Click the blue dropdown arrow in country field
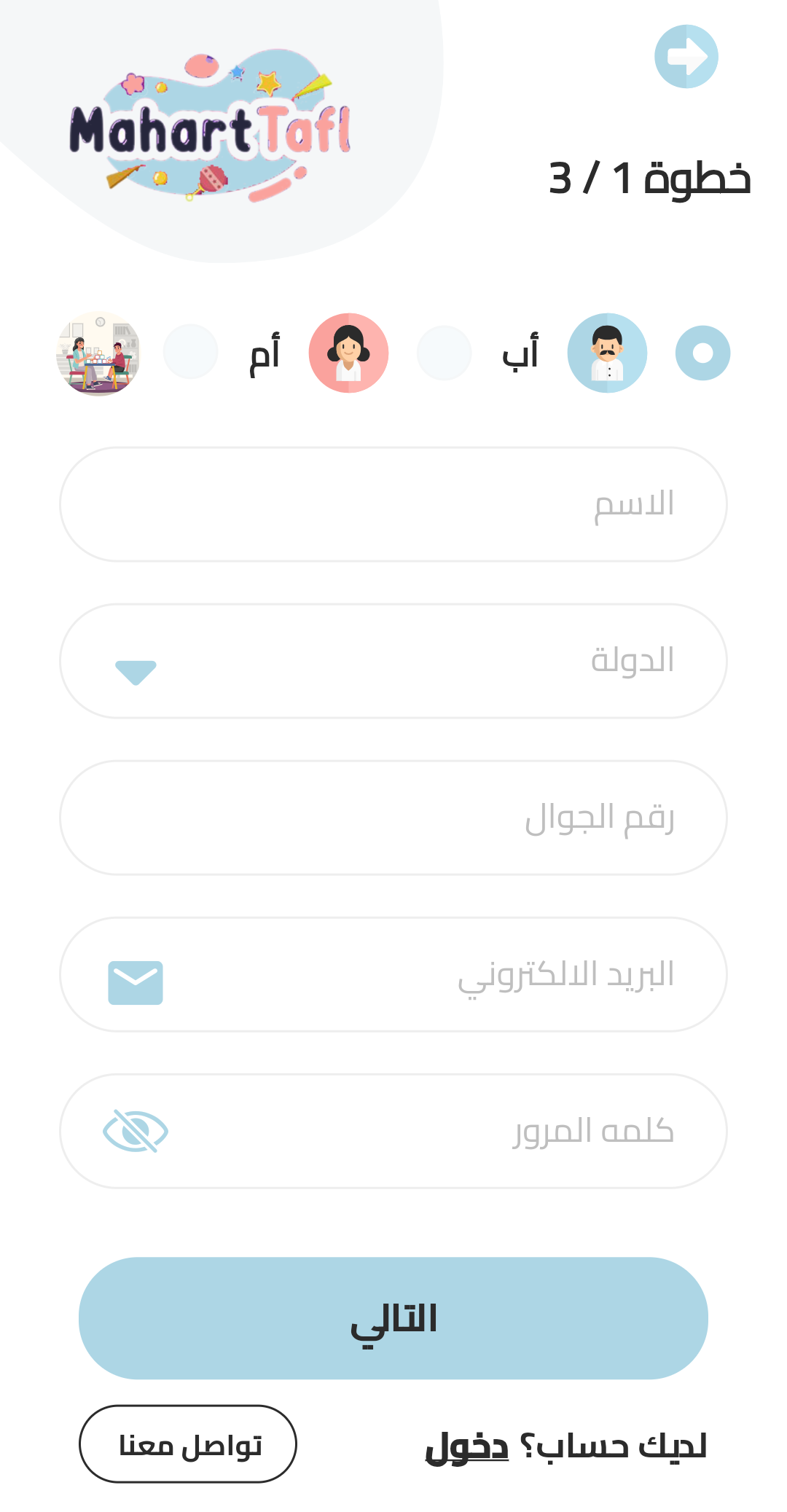This screenshot has height=1512, width=787. click(x=136, y=673)
